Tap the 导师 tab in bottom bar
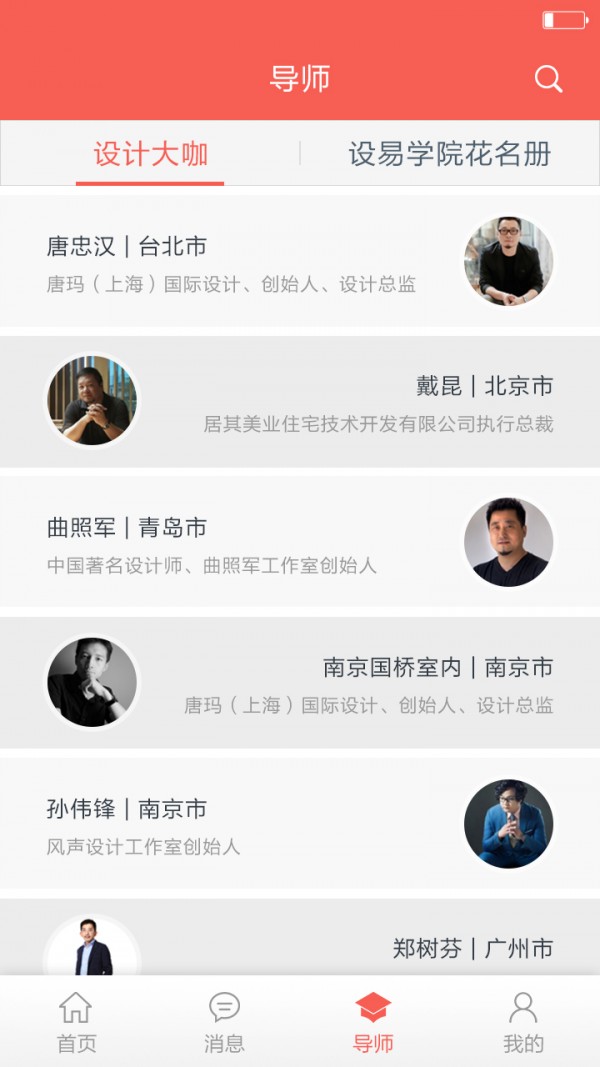The height and width of the screenshot is (1067, 600). point(373,1022)
